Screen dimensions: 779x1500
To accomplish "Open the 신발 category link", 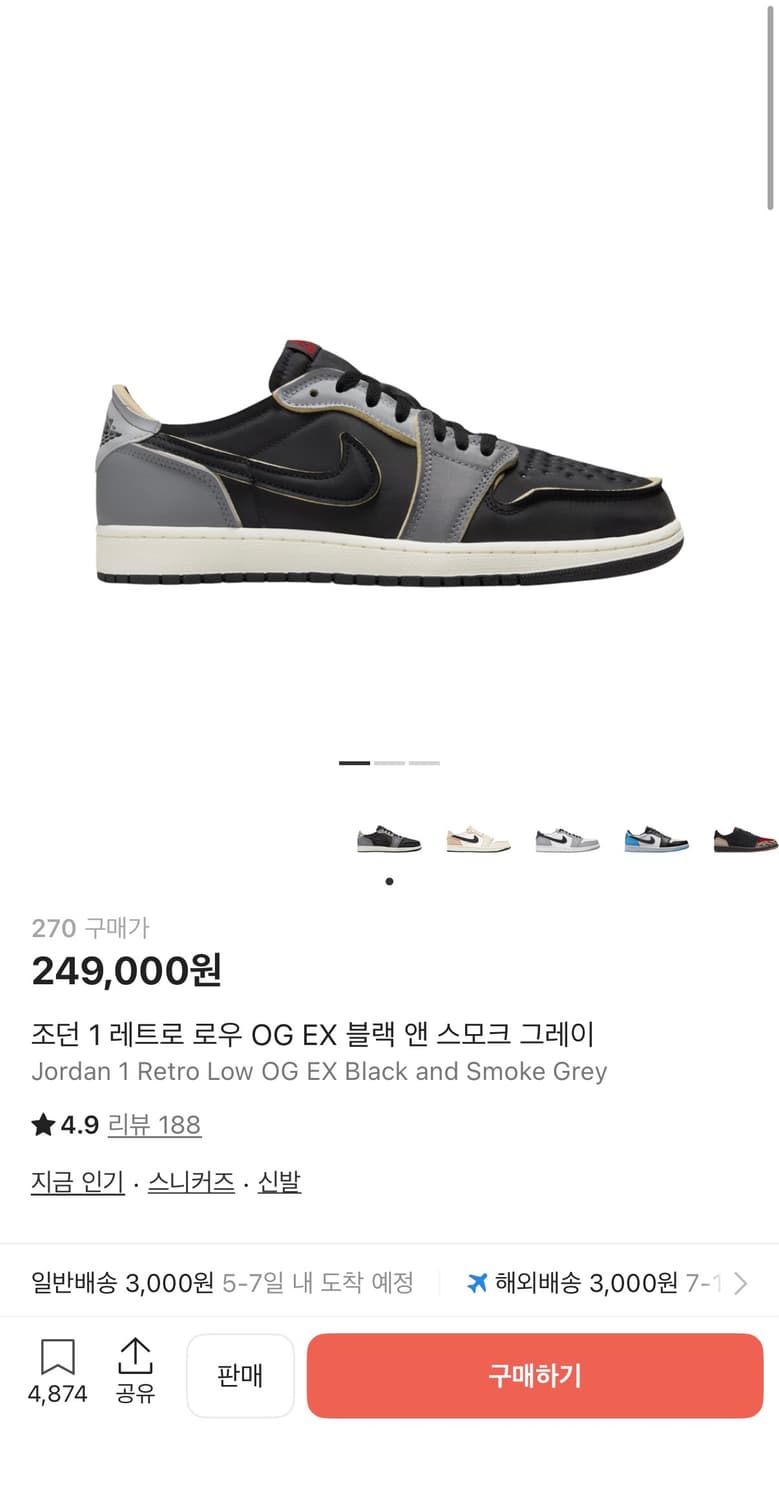I will [277, 1182].
